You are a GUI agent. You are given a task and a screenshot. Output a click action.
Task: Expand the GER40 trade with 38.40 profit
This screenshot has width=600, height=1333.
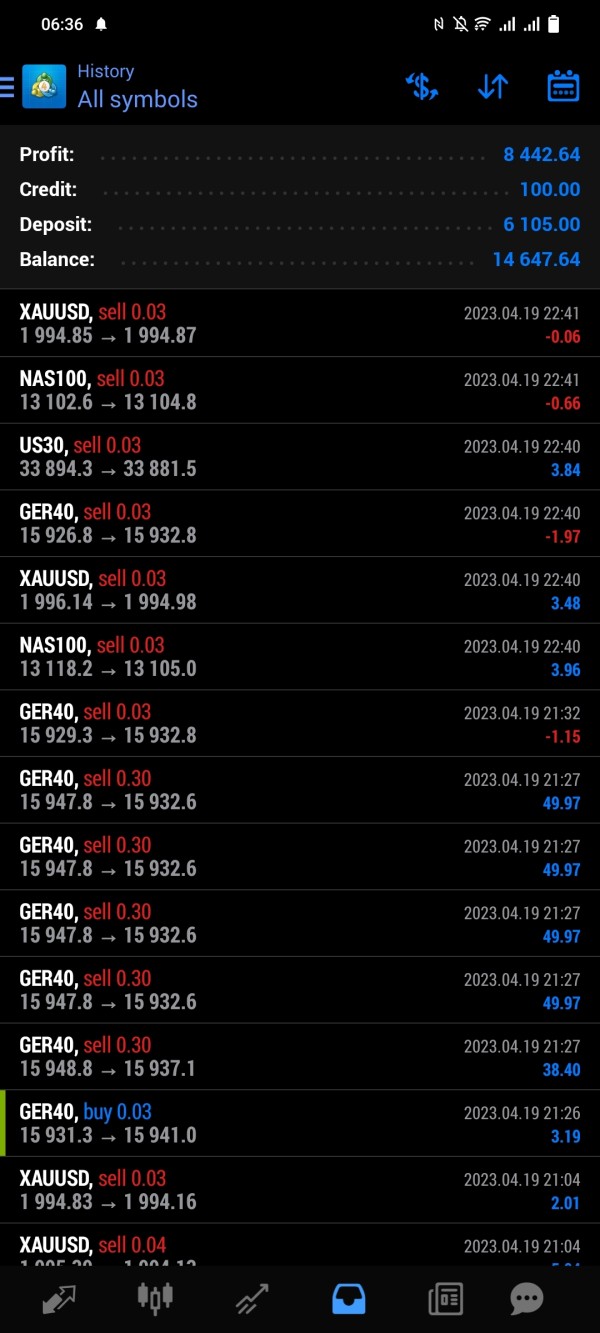300,1057
